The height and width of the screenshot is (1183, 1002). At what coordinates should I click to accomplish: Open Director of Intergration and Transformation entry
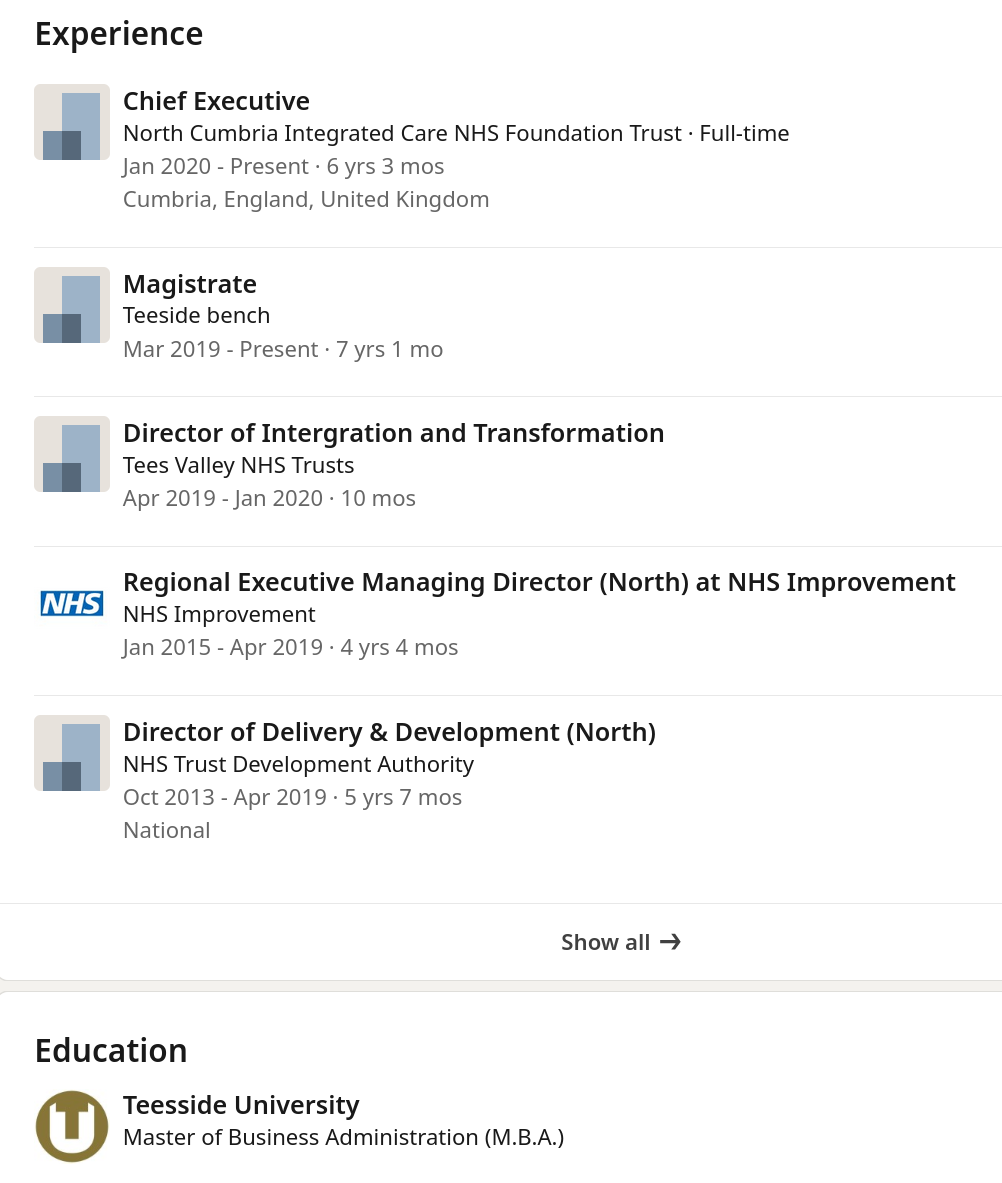click(x=393, y=434)
